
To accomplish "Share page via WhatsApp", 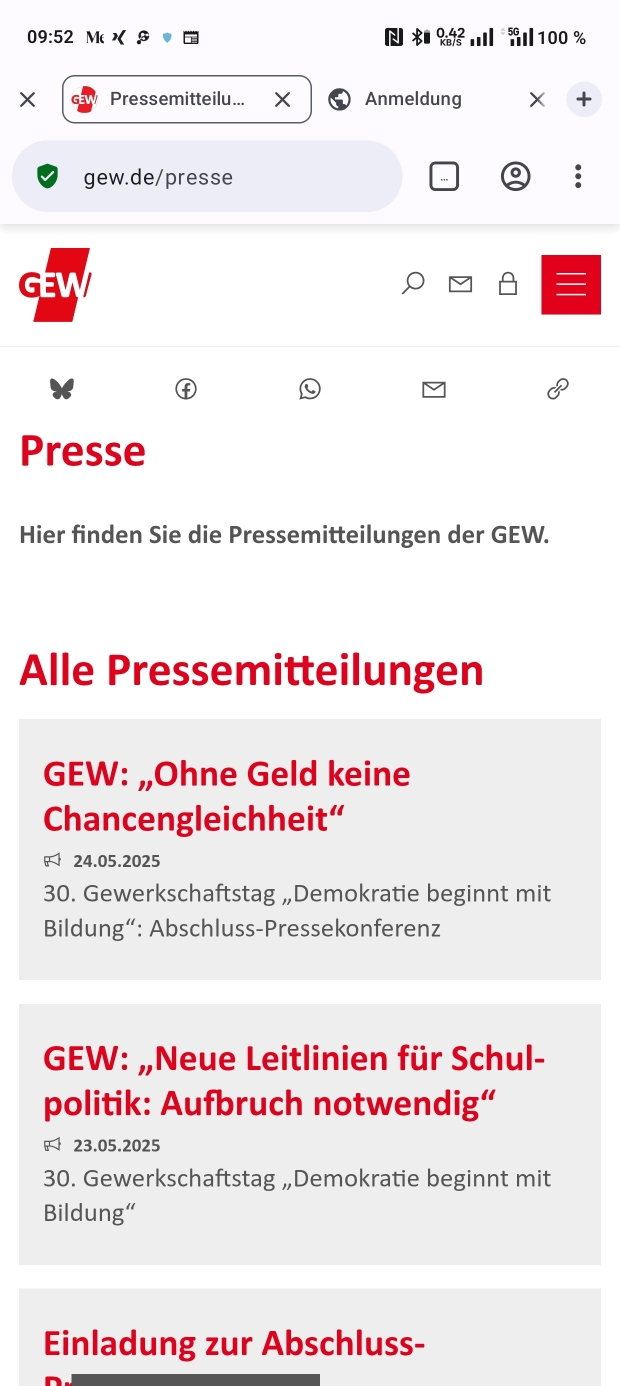I will click(310, 389).
